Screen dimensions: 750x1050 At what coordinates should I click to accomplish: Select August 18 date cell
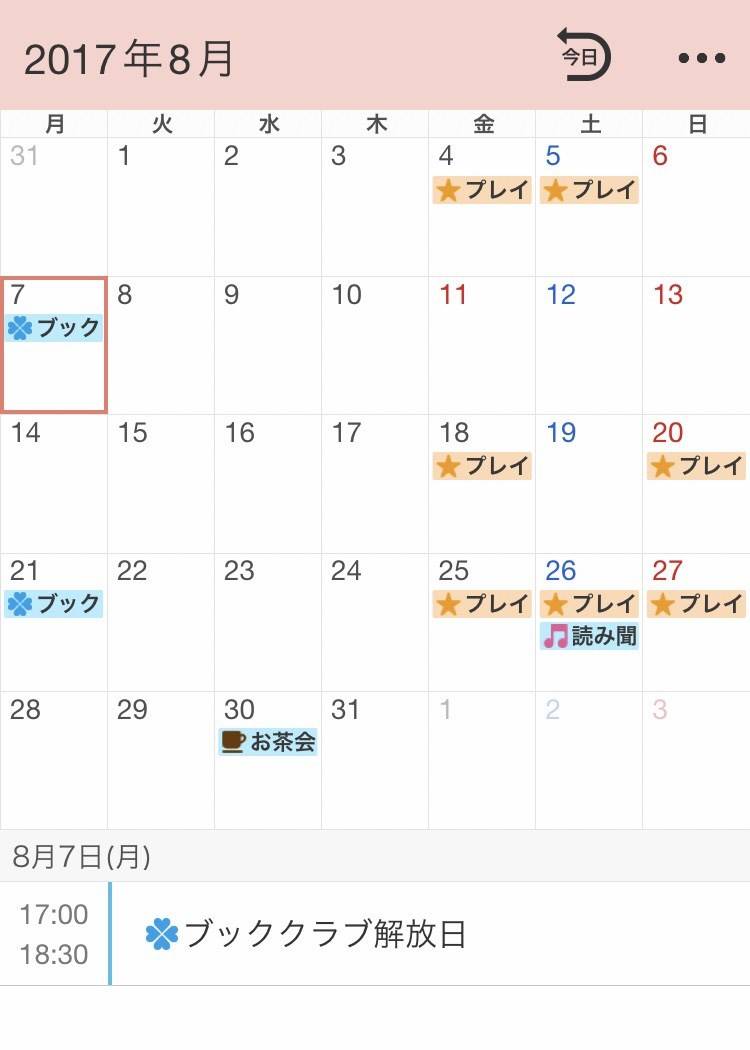(482, 483)
